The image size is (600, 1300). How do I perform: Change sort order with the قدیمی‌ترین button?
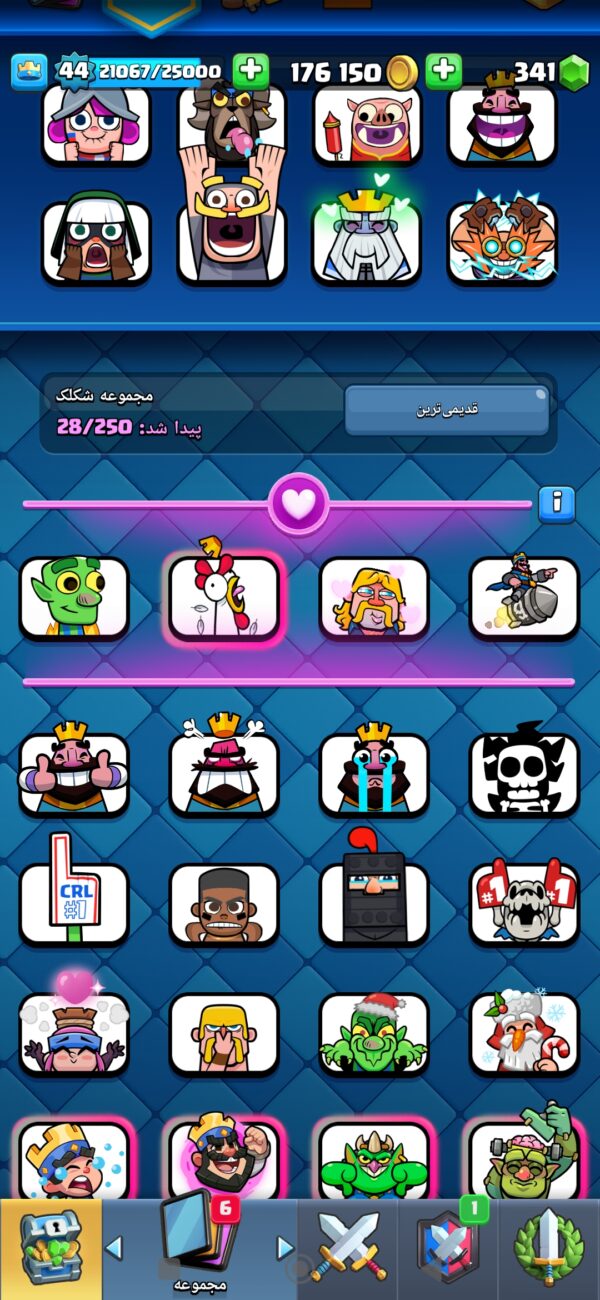[x=447, y=410]
